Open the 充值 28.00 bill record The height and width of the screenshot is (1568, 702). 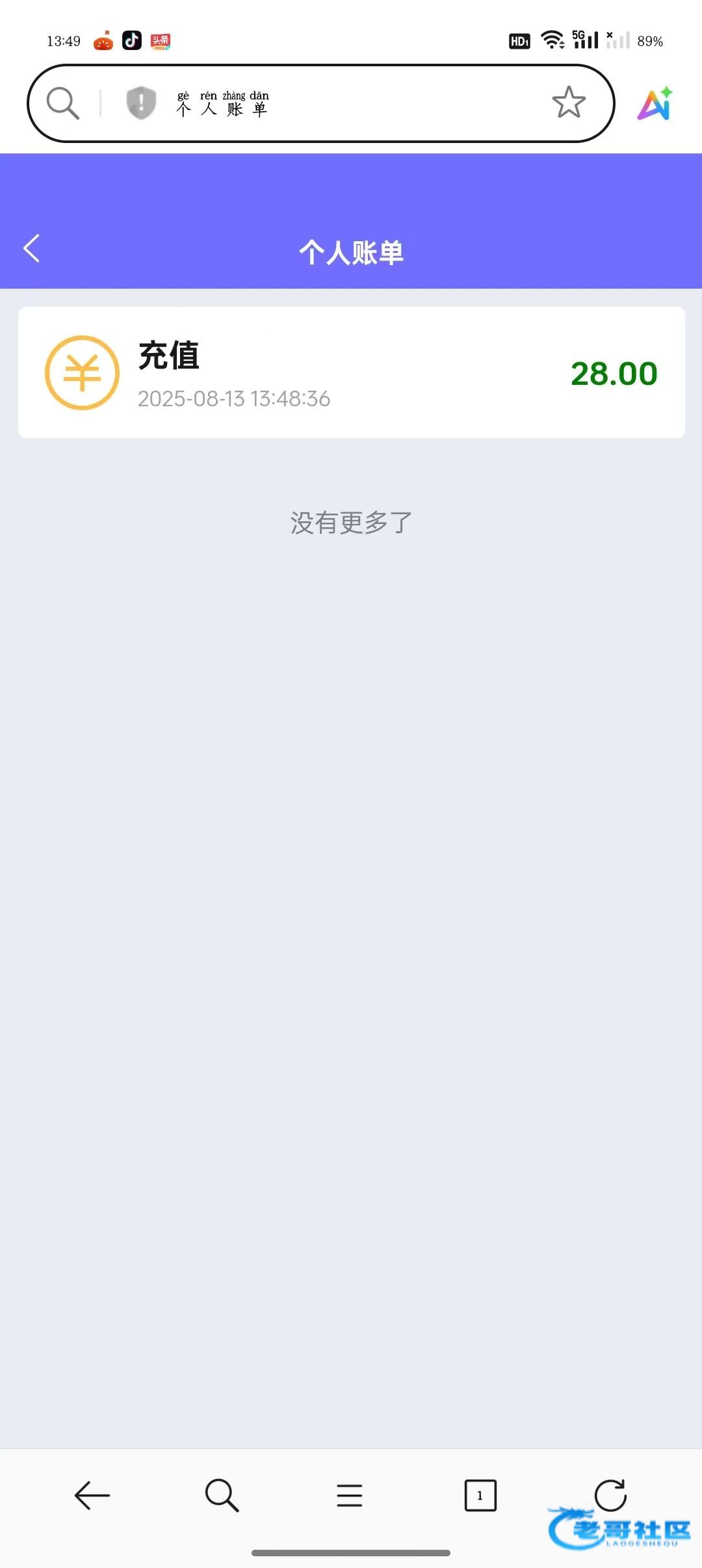(352, 372)
